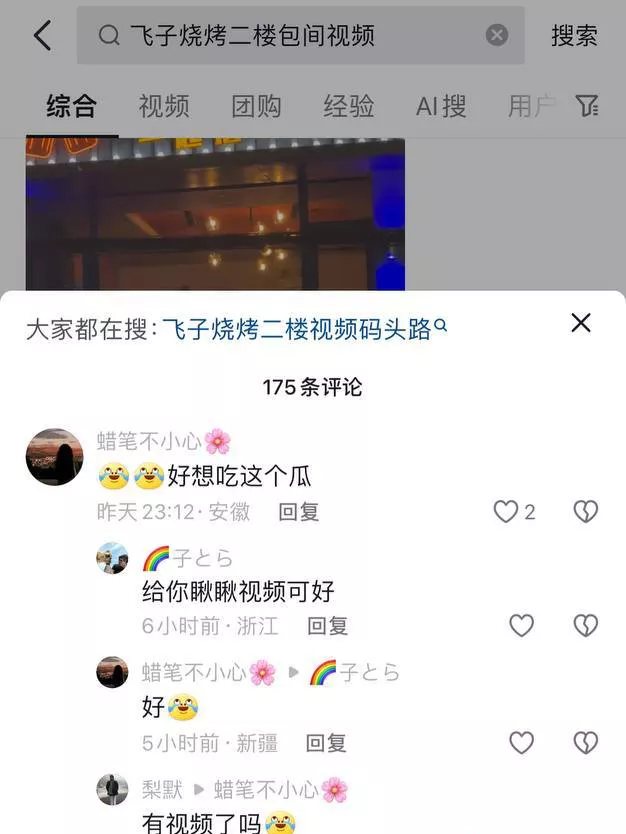Screen dimensions: 626x834
Task: Open 梨默's profile avatar
Action: click(112, 789)
